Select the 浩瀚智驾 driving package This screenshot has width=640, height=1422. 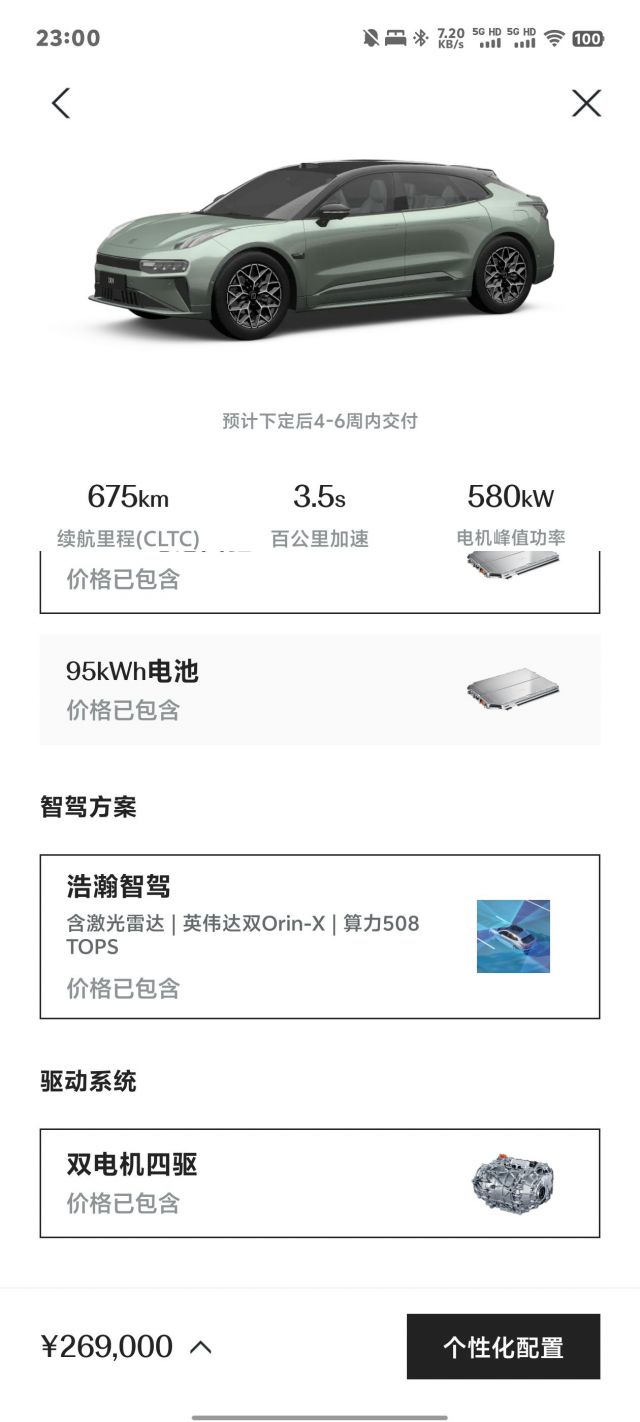[x=320, y=936]
